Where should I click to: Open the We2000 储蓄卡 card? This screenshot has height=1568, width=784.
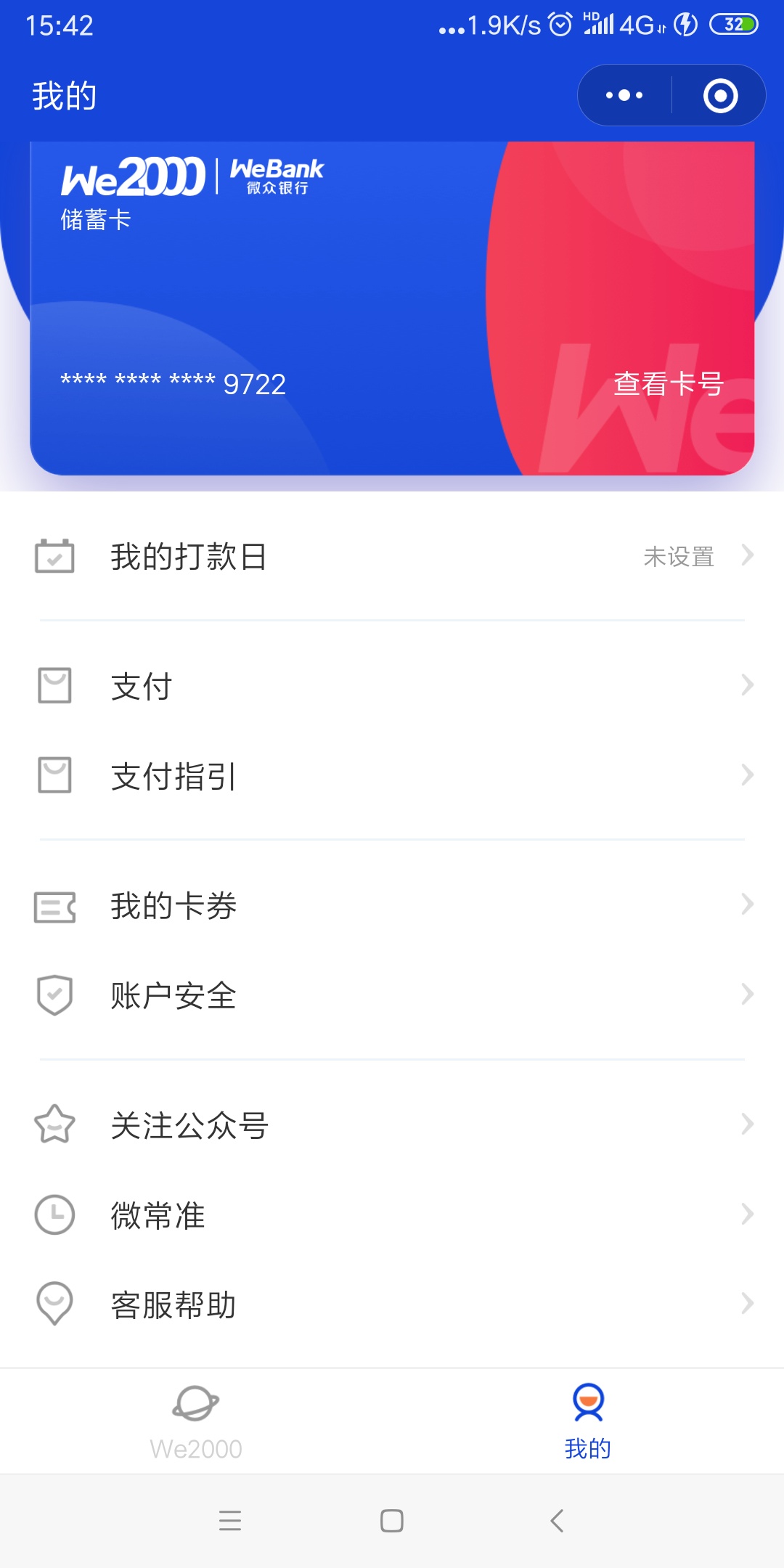pyautogui.click(x=392, y=309)
